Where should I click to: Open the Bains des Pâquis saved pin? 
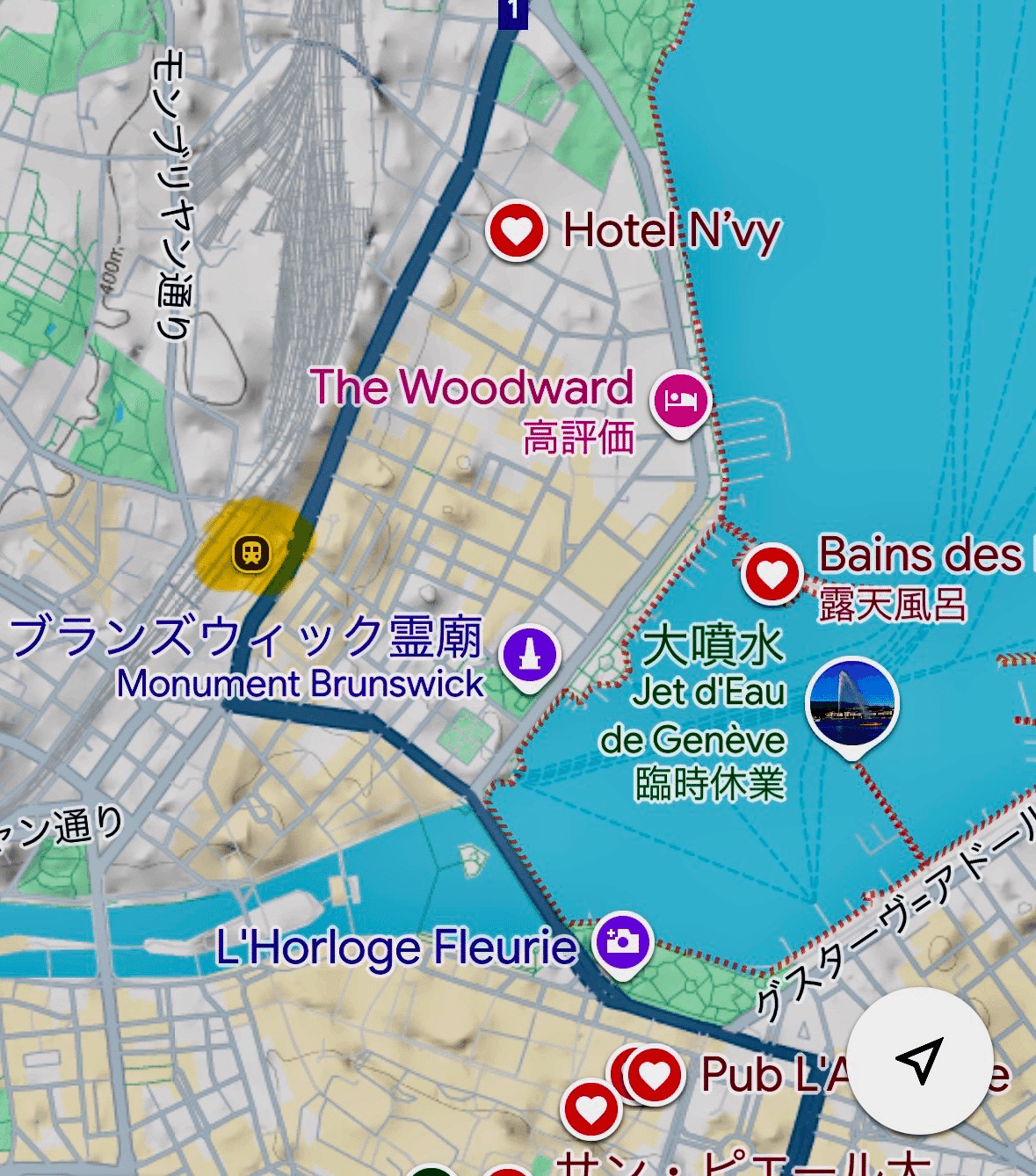772,573
